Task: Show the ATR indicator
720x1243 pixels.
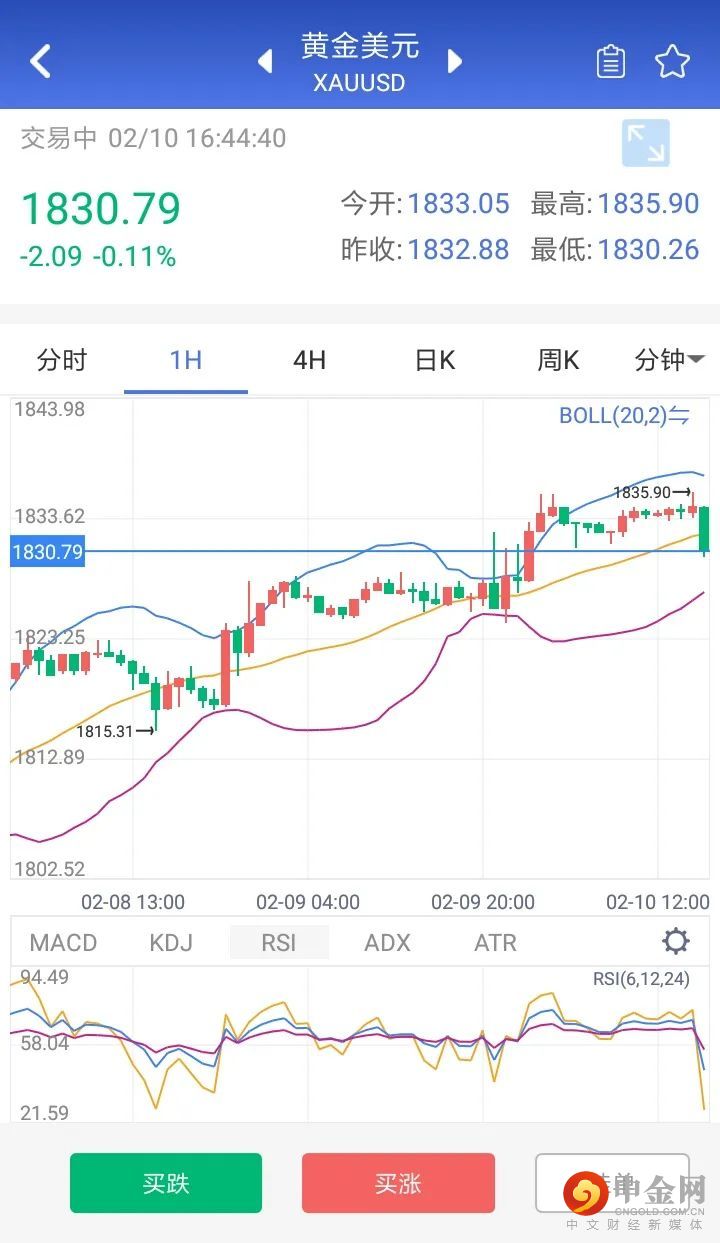Action: 495,942
